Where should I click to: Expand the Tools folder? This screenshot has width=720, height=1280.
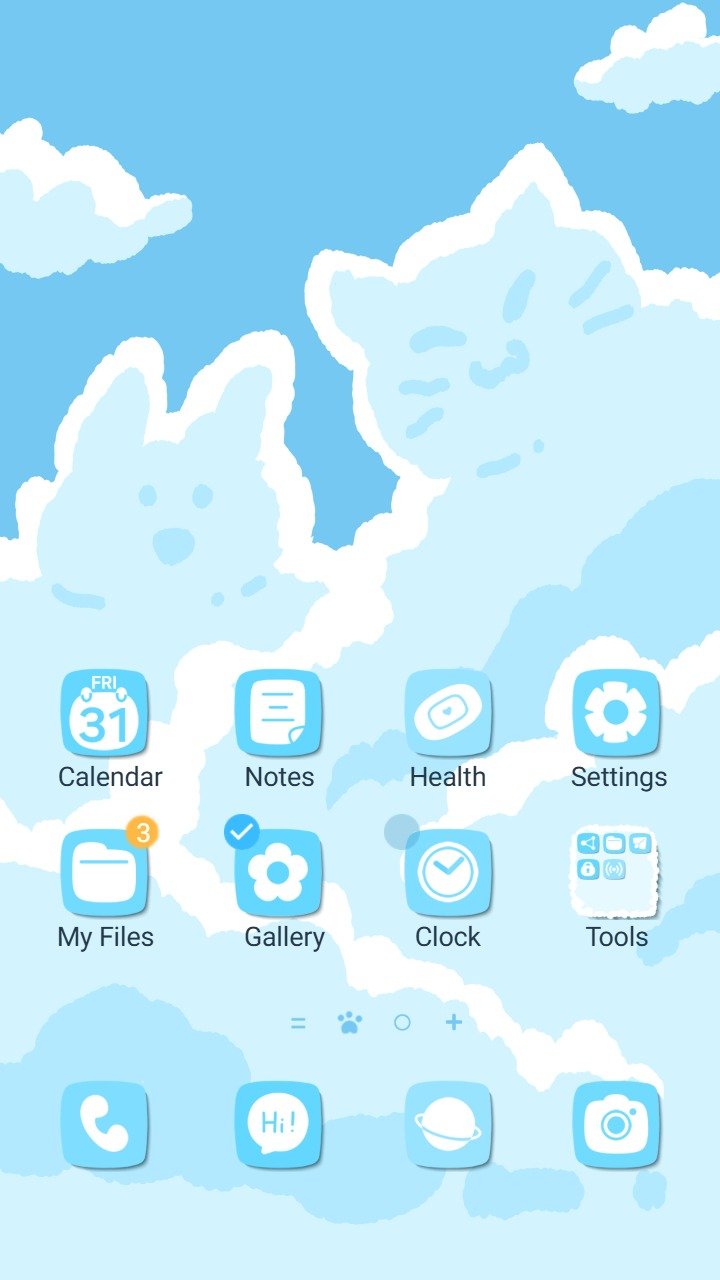click(616, 873)
